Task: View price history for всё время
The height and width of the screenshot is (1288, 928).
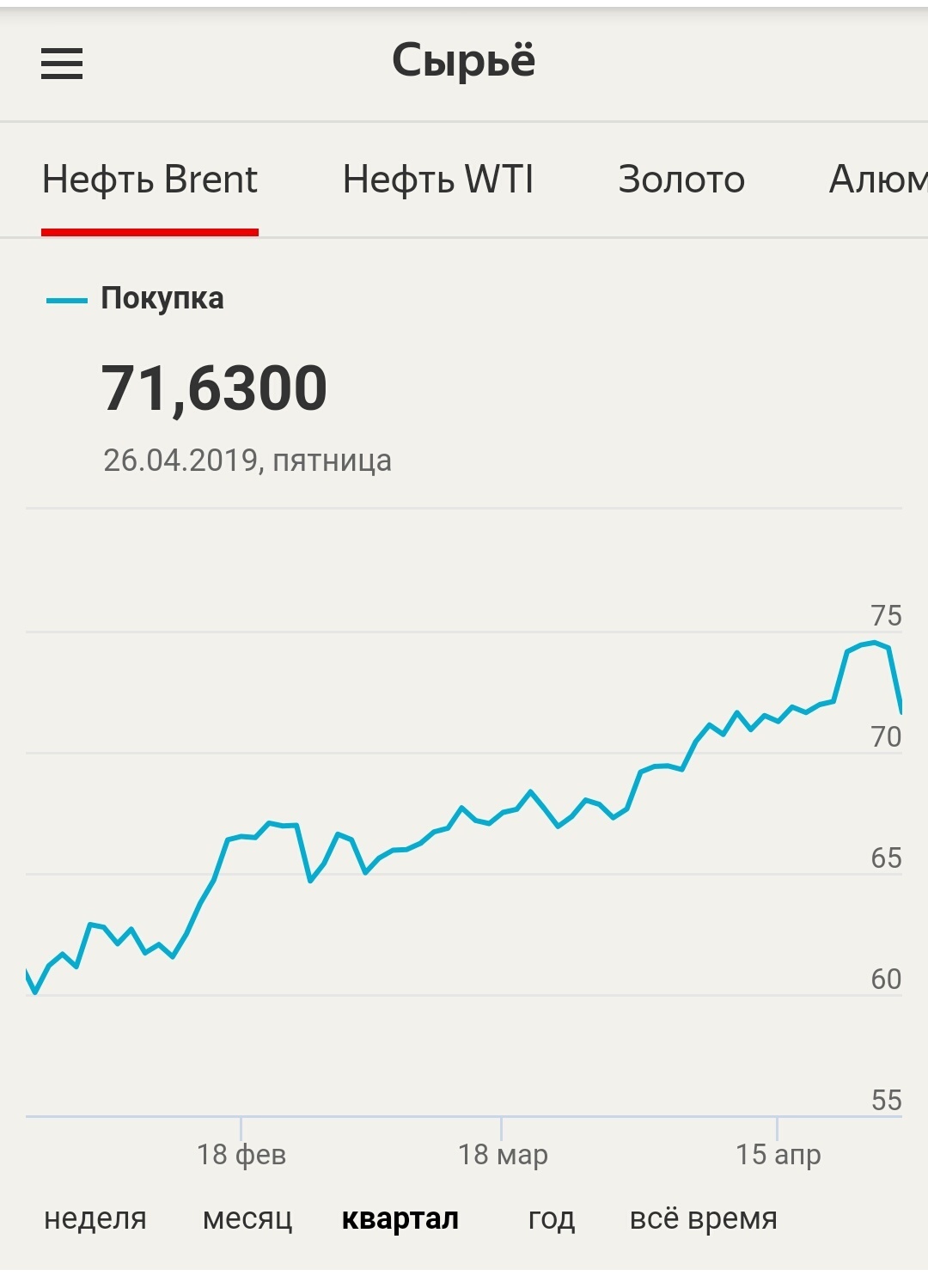Action: click(703, 1218)
